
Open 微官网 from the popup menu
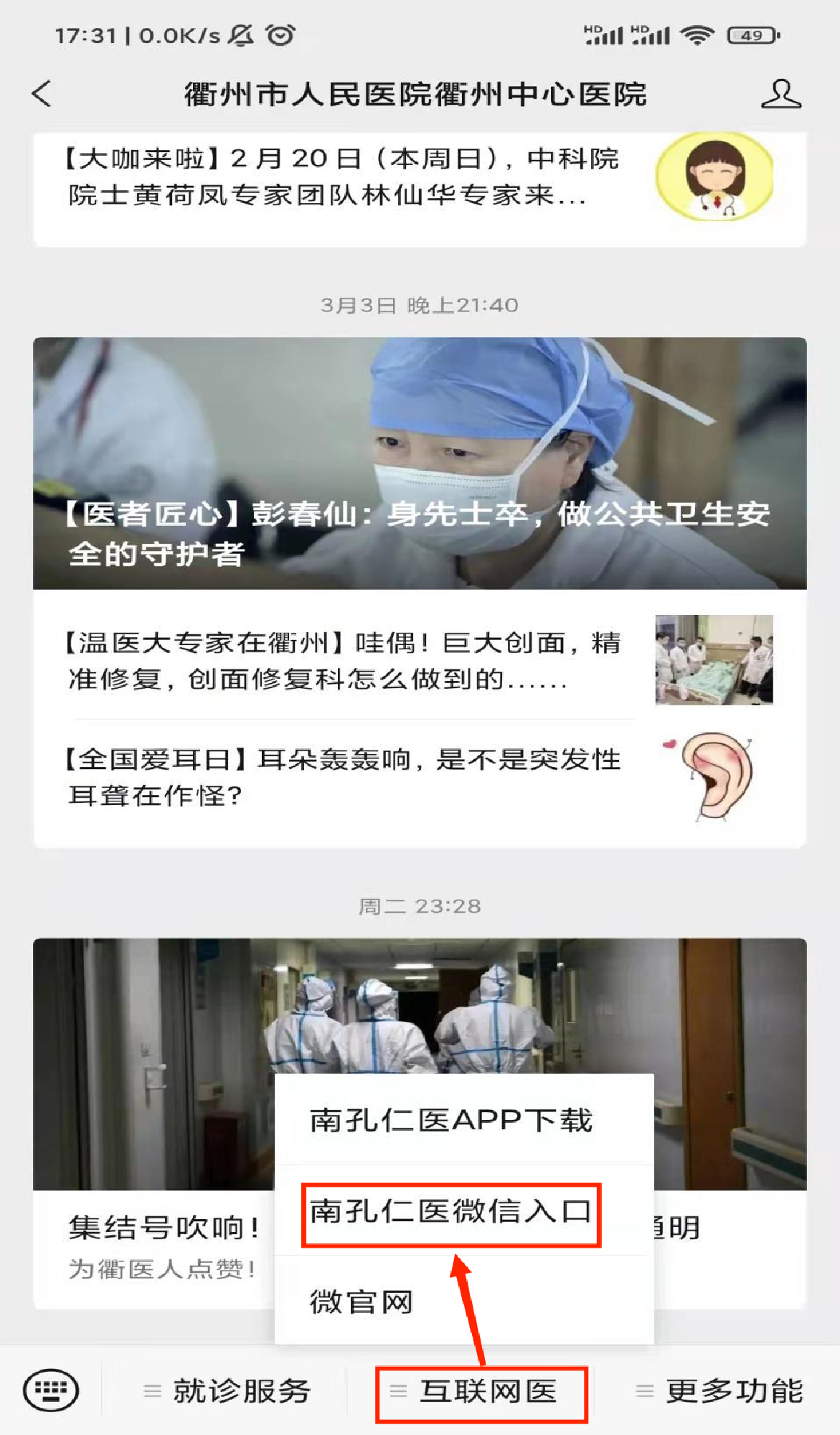coord(362,1302)
